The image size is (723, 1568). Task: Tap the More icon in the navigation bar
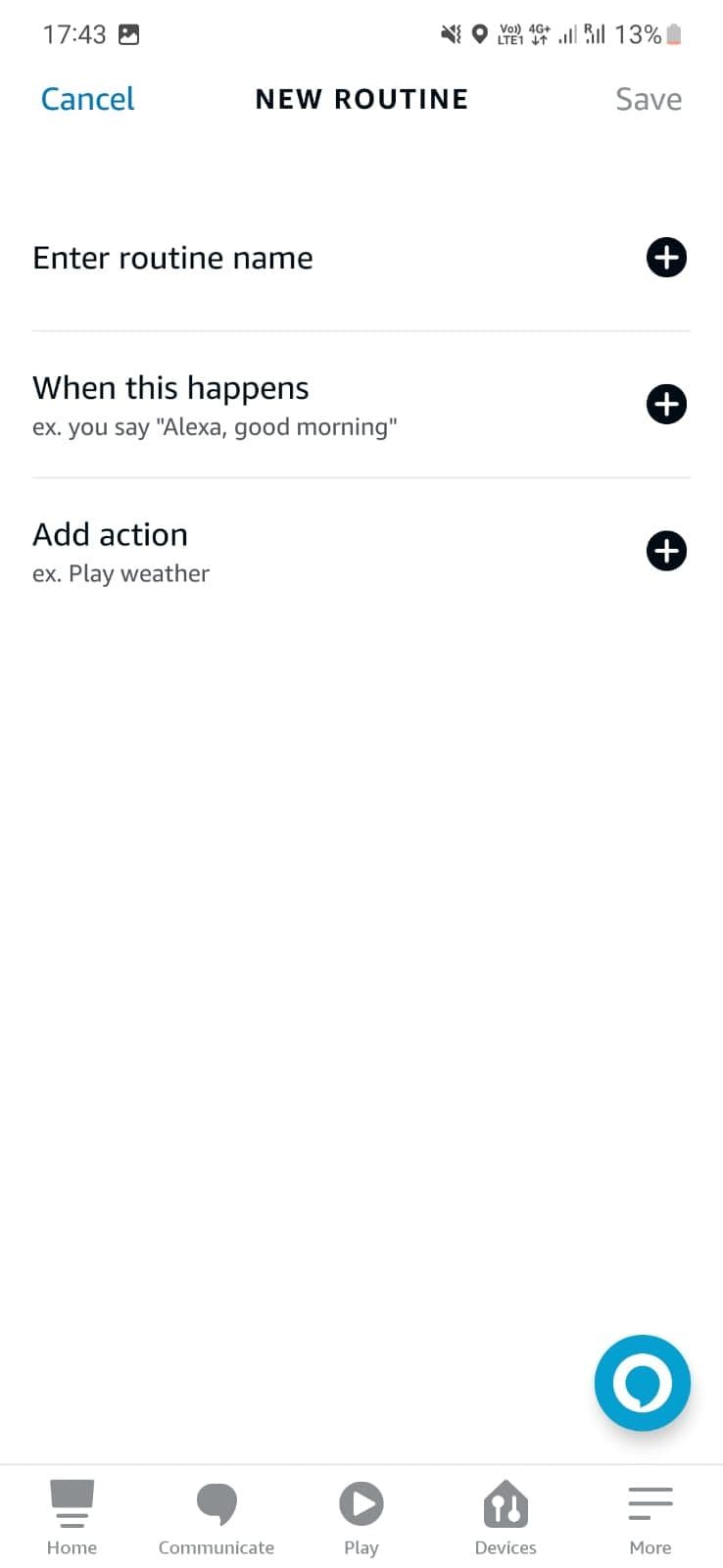[650, 1501]
